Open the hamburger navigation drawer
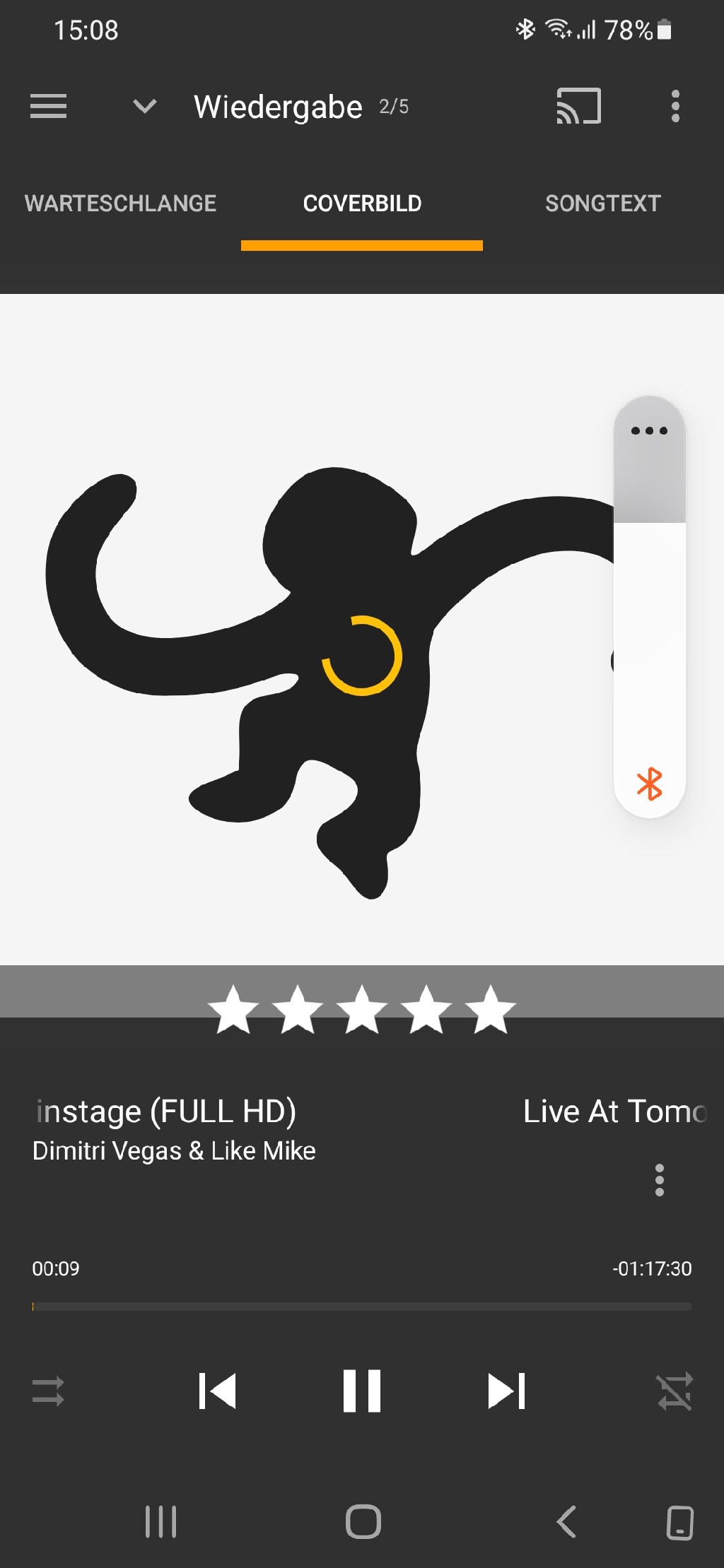 48,107
